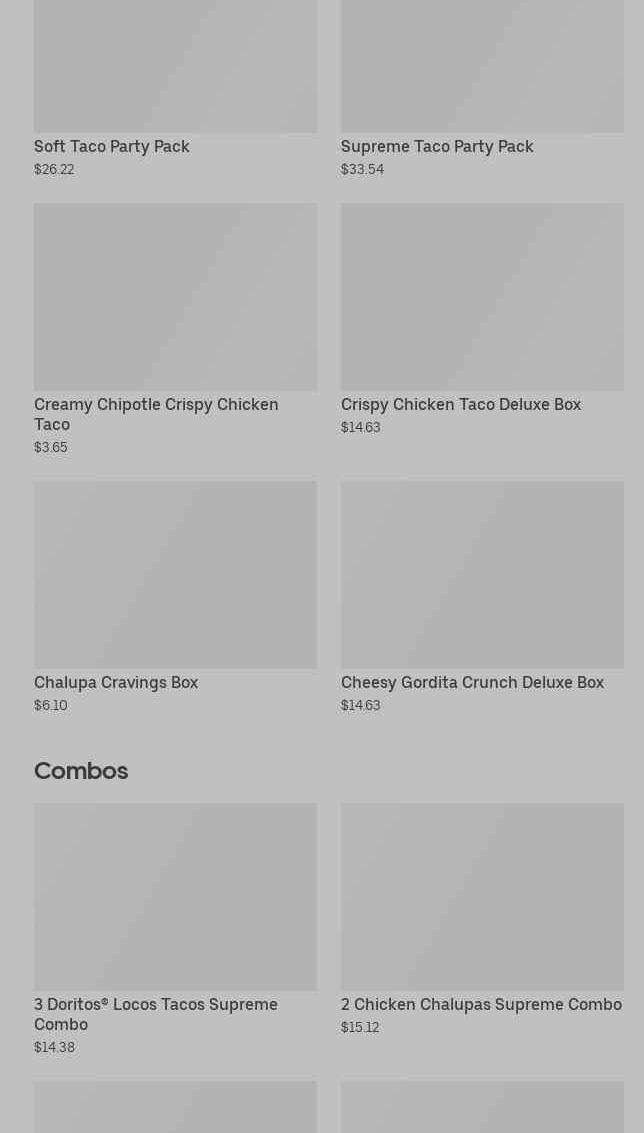Open the Soft Taco Party Pack item

click(x=175, y=88)
